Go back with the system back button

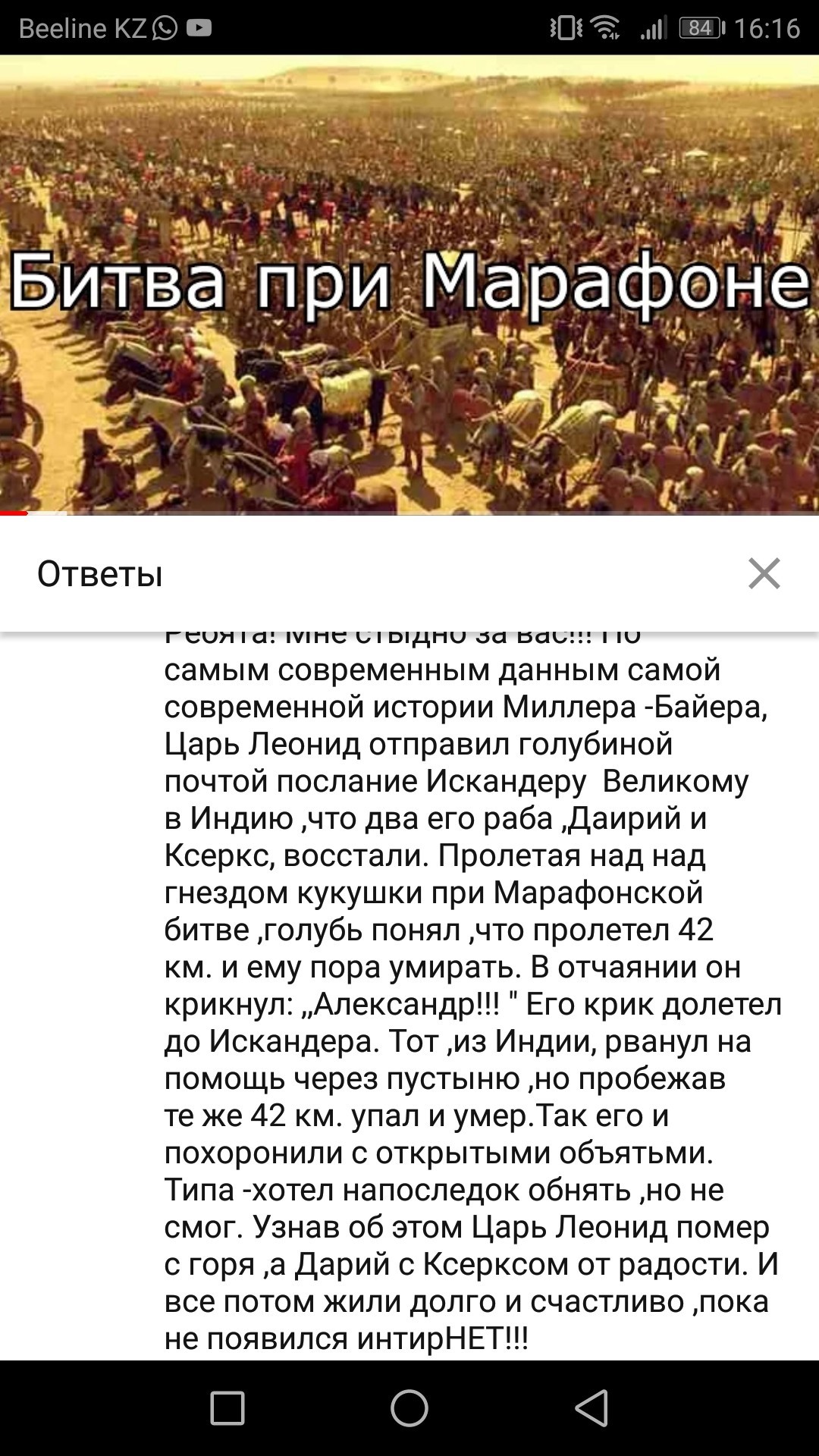point(591,1408)
